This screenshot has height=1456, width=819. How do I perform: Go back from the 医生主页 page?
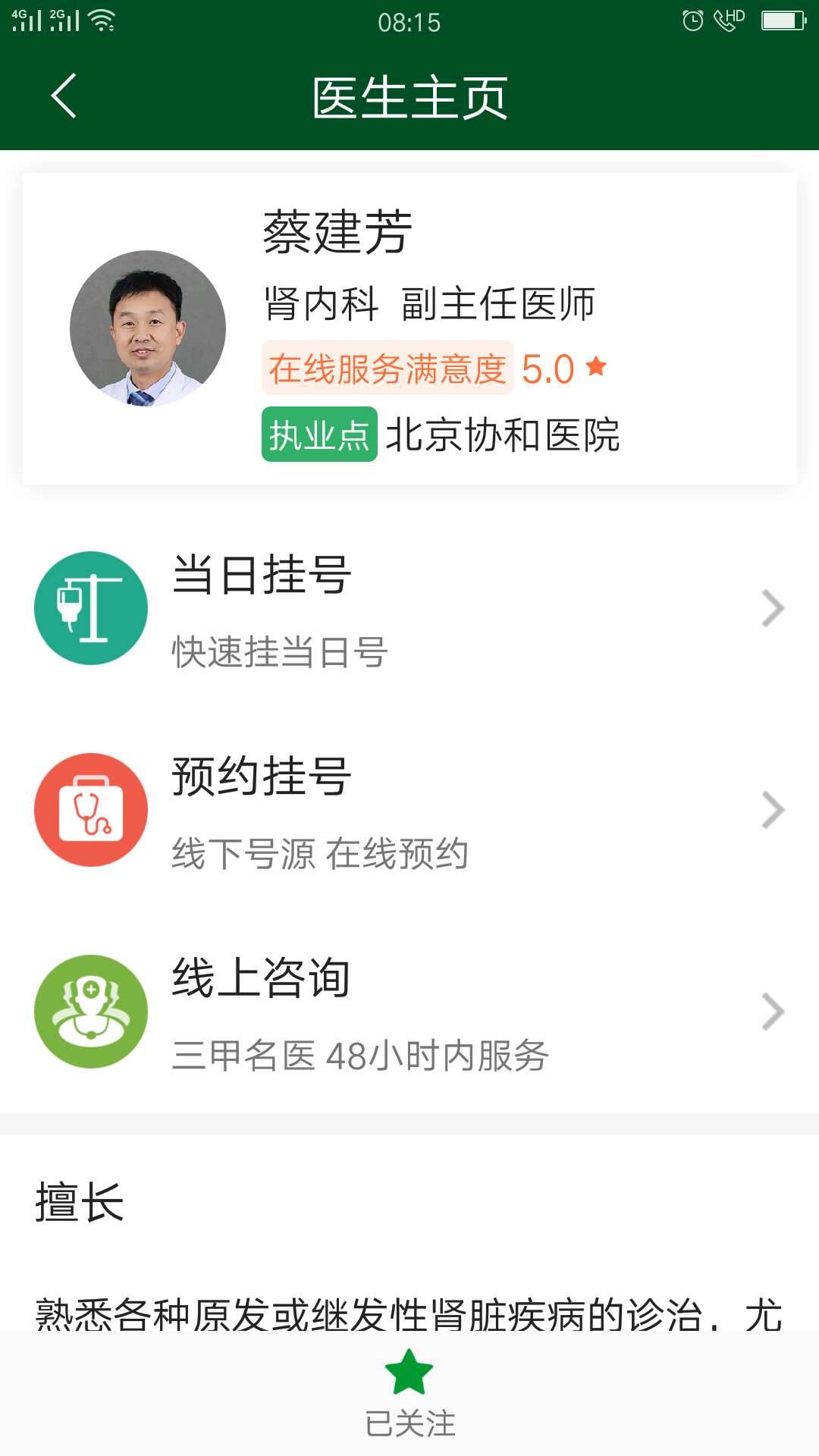(x=64, y=96)
